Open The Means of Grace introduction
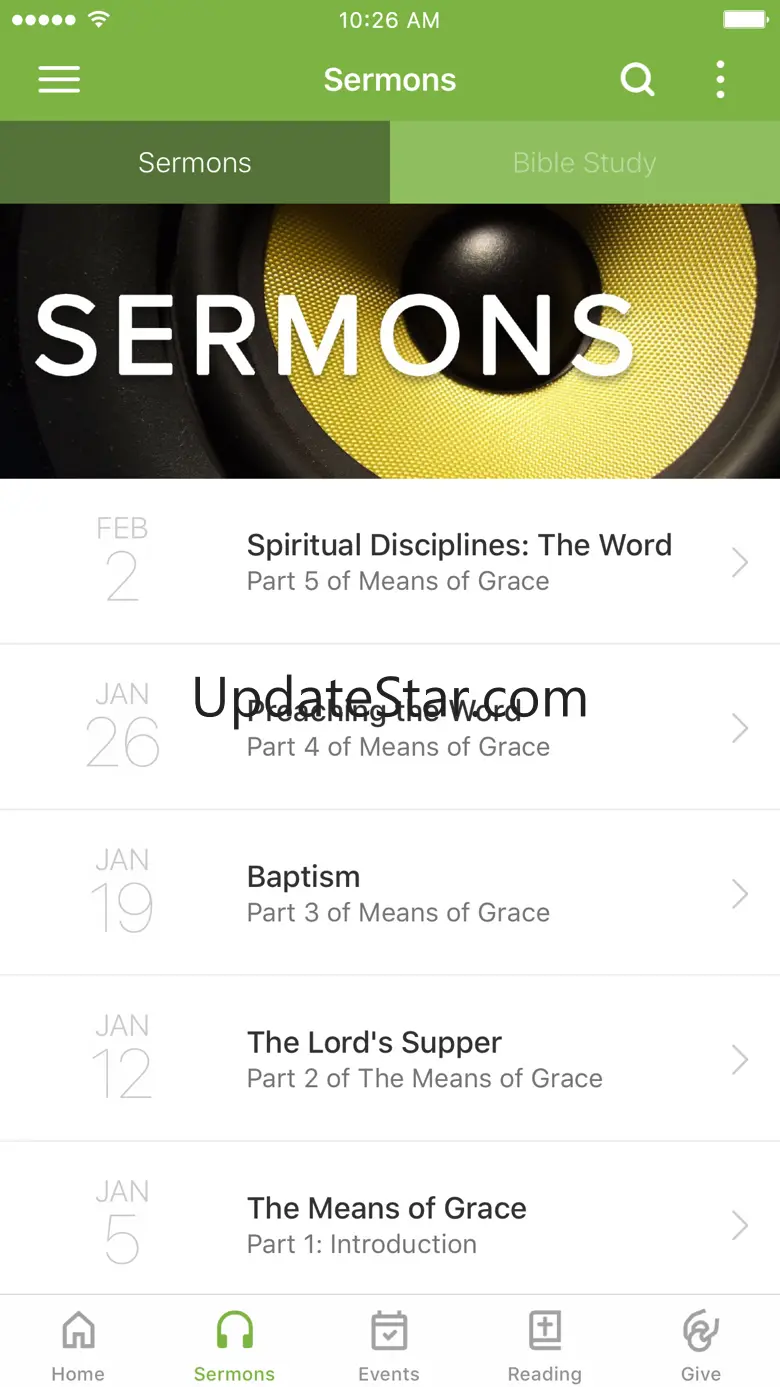The image size is (780, 1387). click(x=390, y=1219)
